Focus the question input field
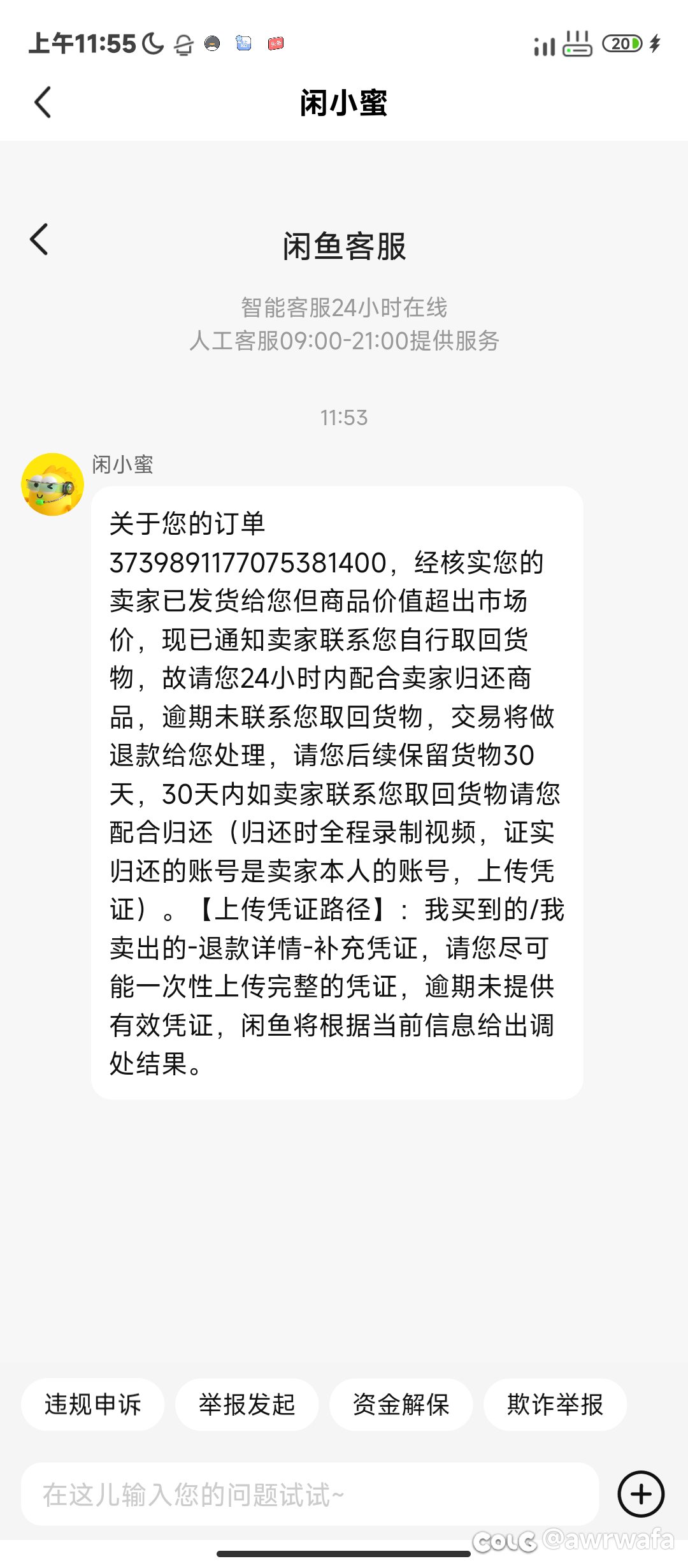Viewport: 688px width, 1568px height. [x=310, y=1494]
